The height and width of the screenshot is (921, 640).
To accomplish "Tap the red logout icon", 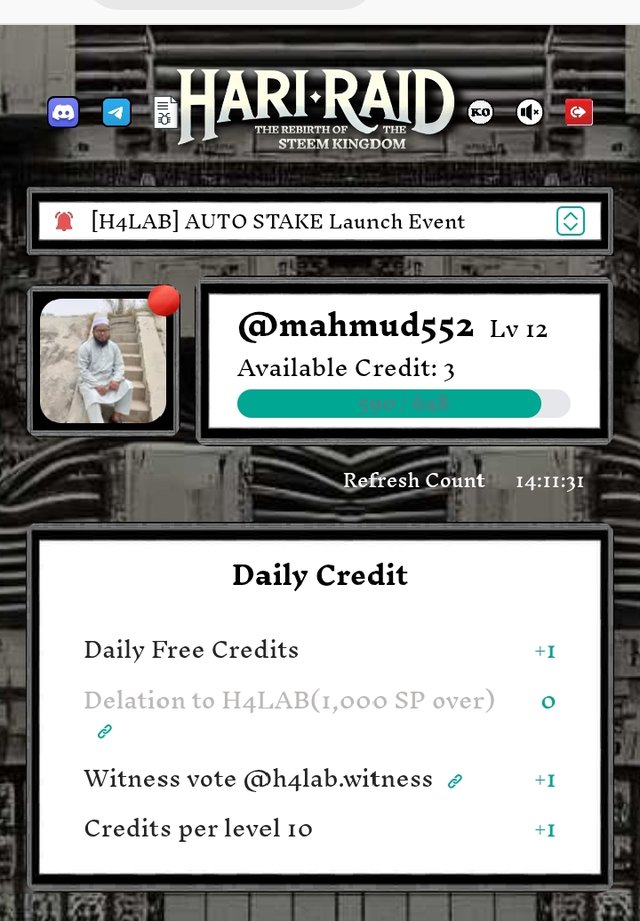I will point(579,112).
